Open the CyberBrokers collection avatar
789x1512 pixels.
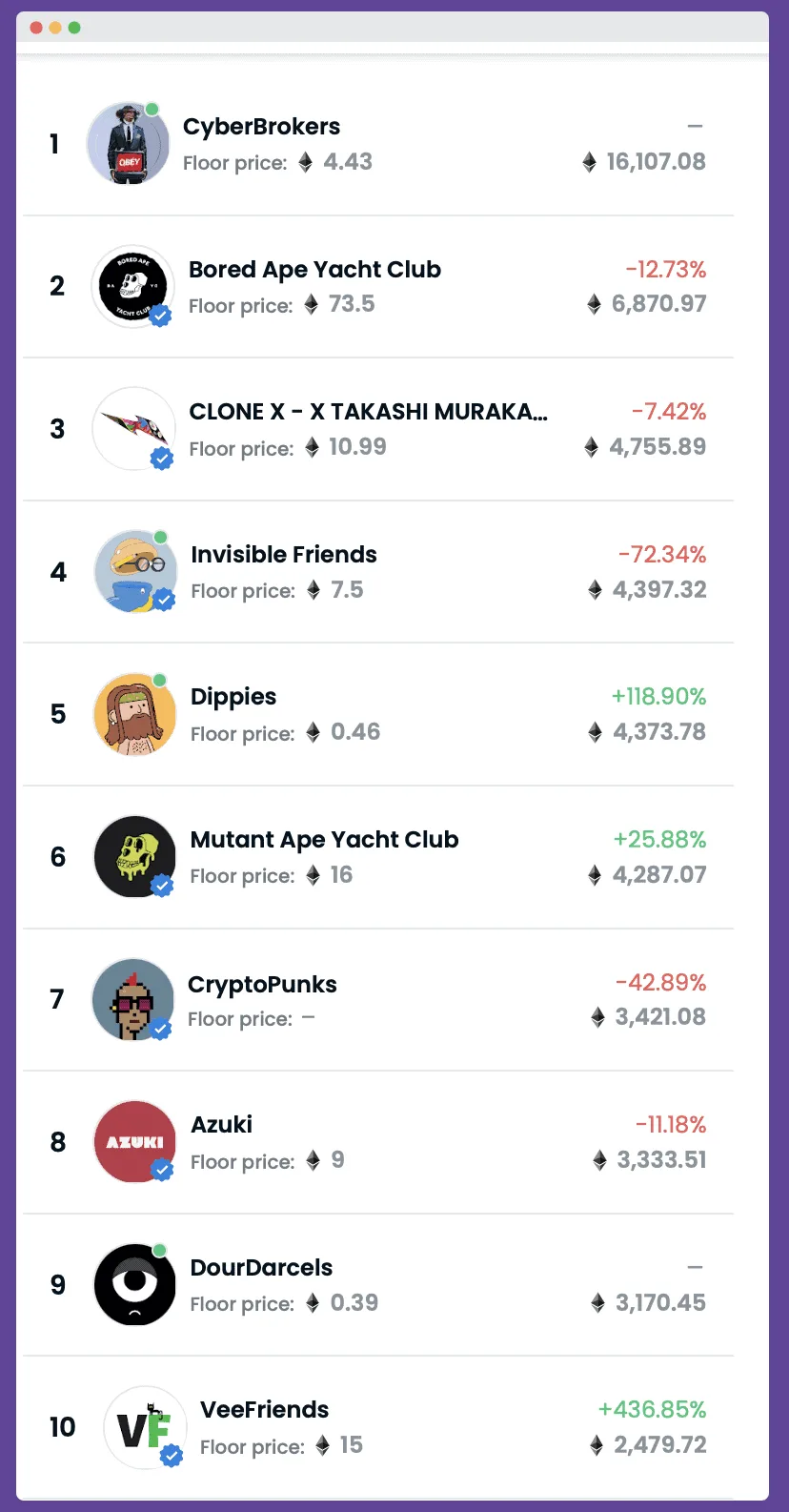[x=129, y=143]
